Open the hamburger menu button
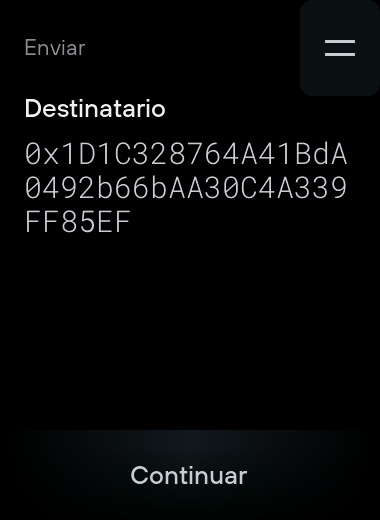Viewport: 380px width, 520px height. point(340,48)
